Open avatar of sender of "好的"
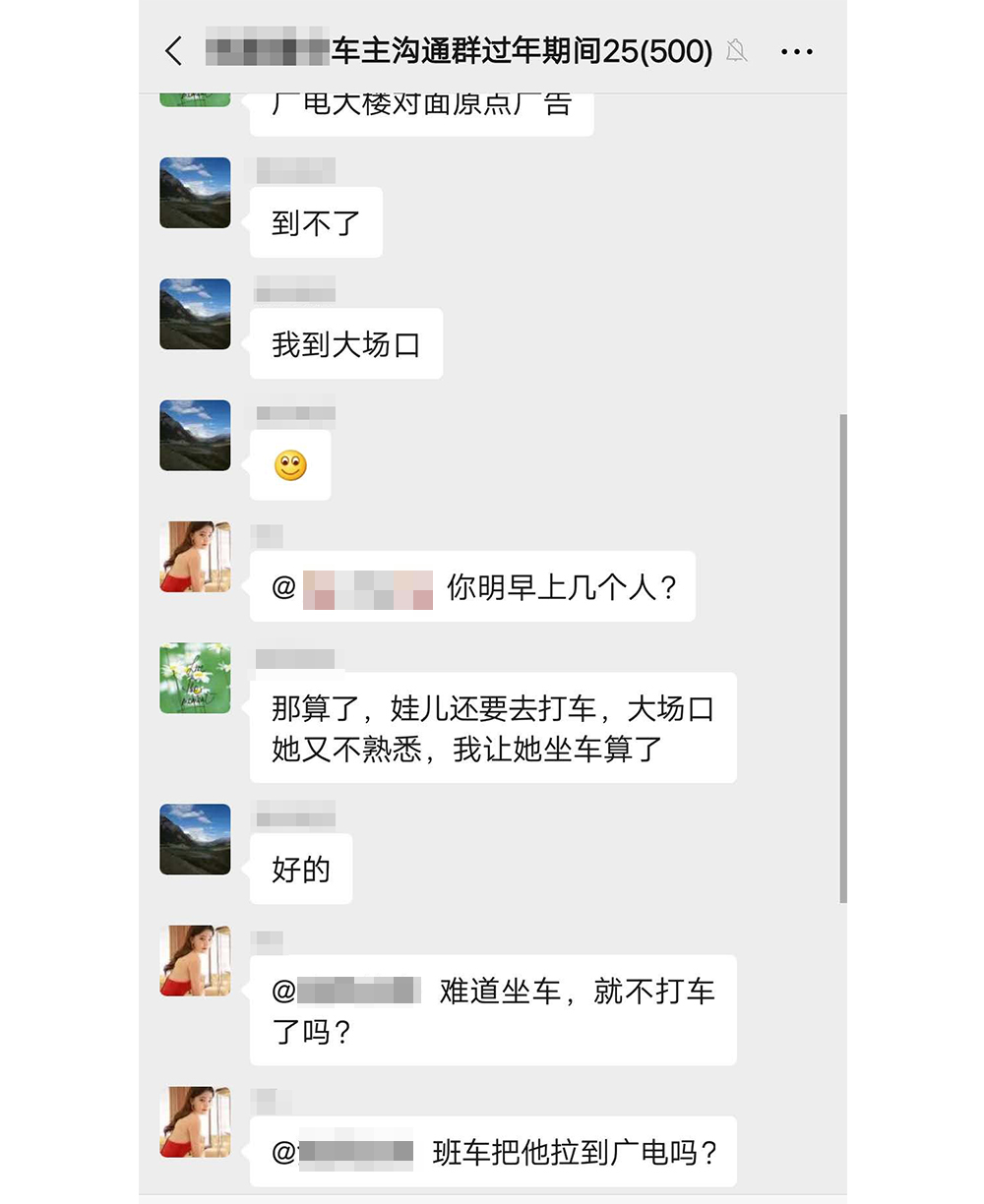This screenshot has width=984, height=1204. (195, 839)
